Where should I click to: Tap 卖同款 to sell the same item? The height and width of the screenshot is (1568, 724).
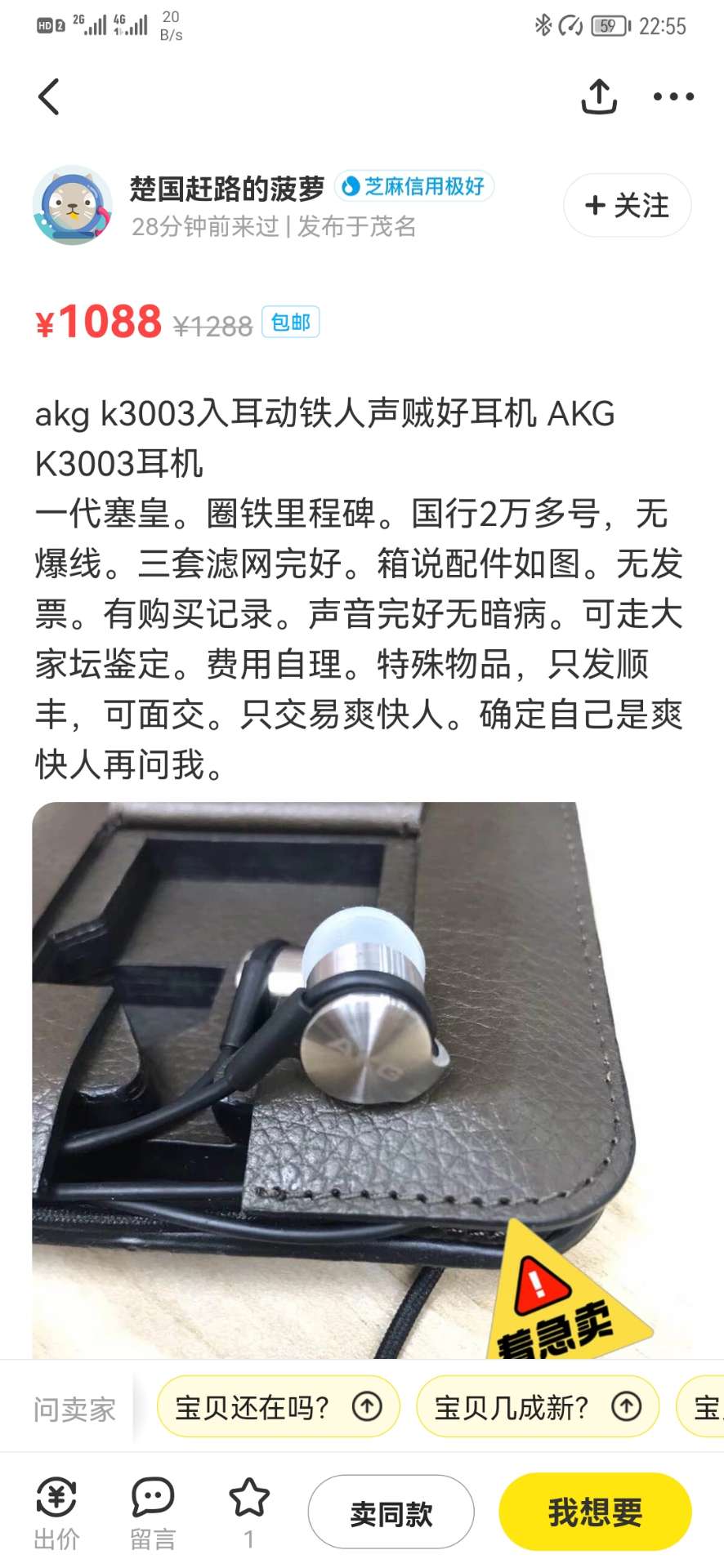point(391,1513)
